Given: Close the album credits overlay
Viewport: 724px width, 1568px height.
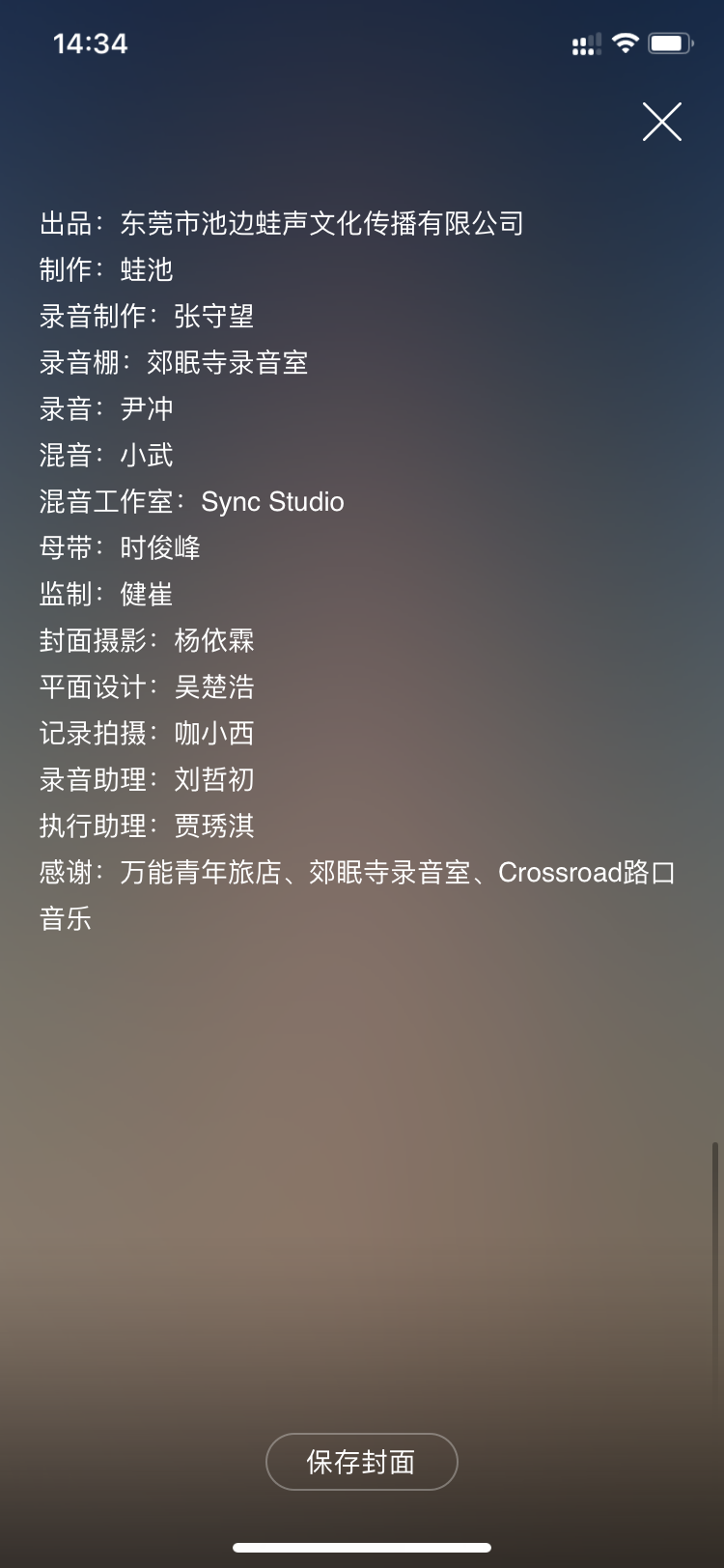Looking at the screenshot, I should point(662,122).
